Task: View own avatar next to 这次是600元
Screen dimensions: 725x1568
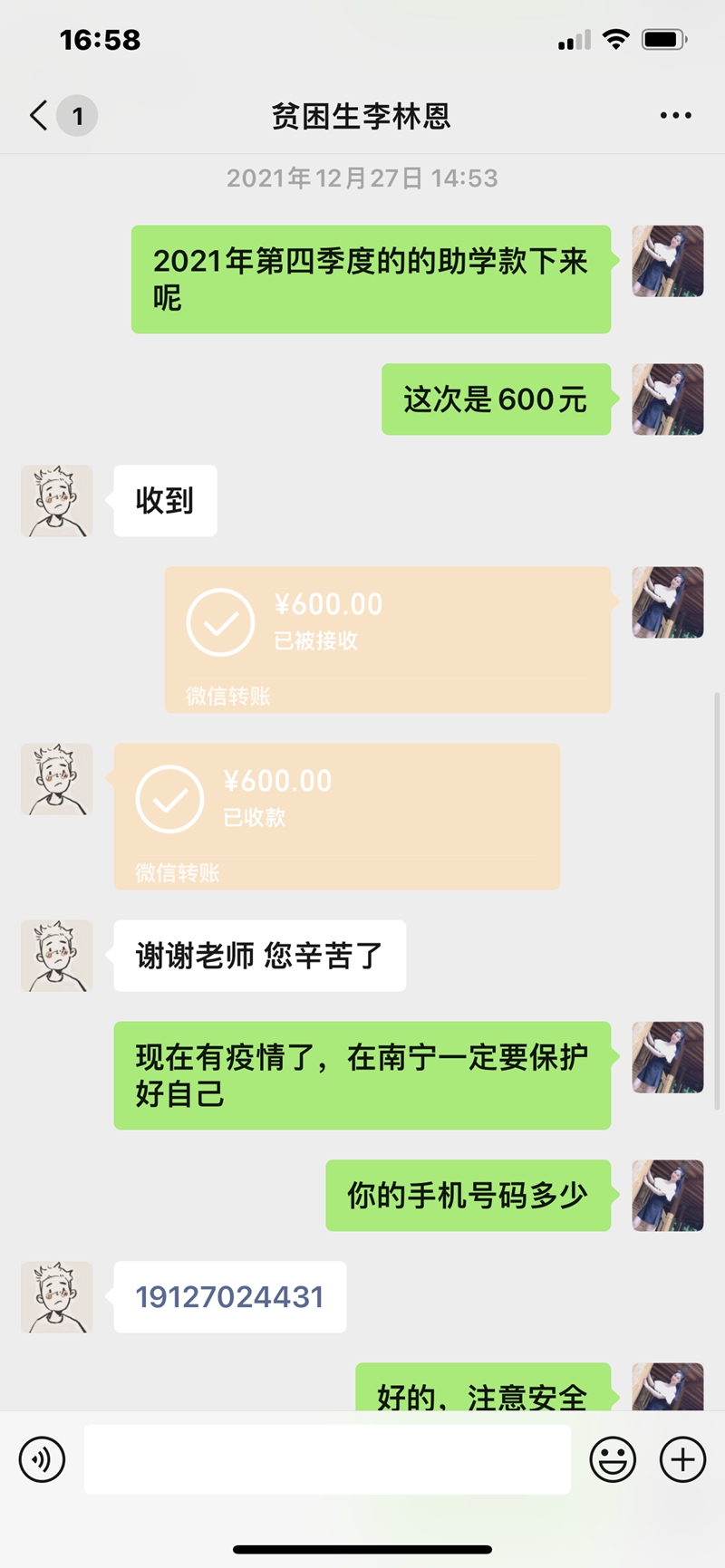Action: (x=668, y=399)
